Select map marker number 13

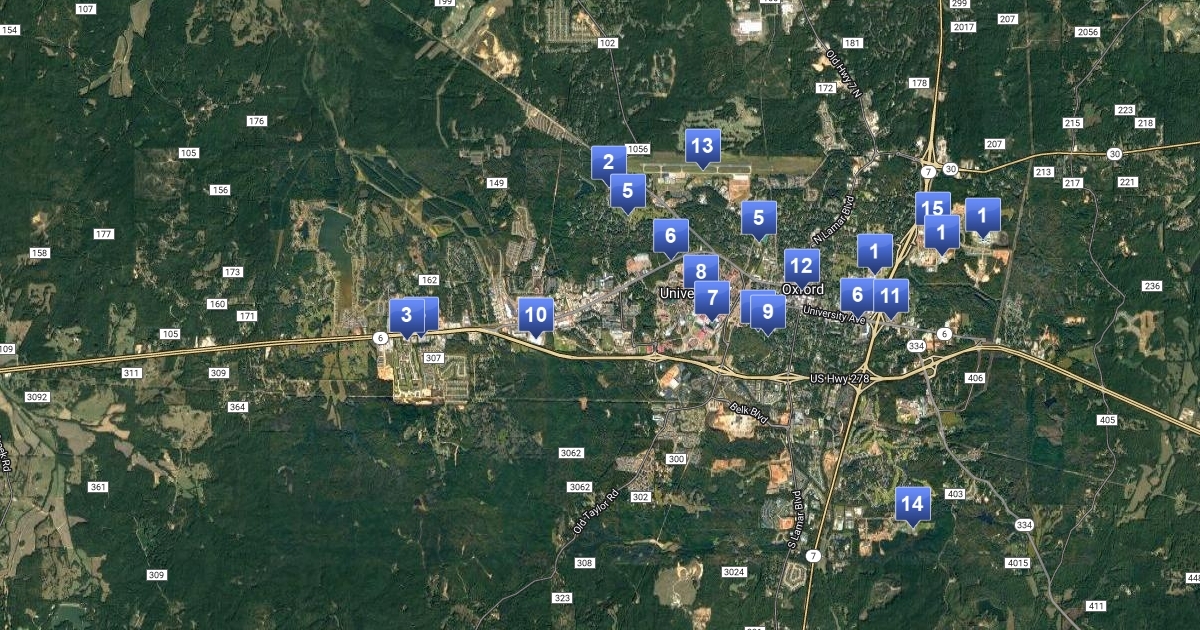click(x=702, y=146)
